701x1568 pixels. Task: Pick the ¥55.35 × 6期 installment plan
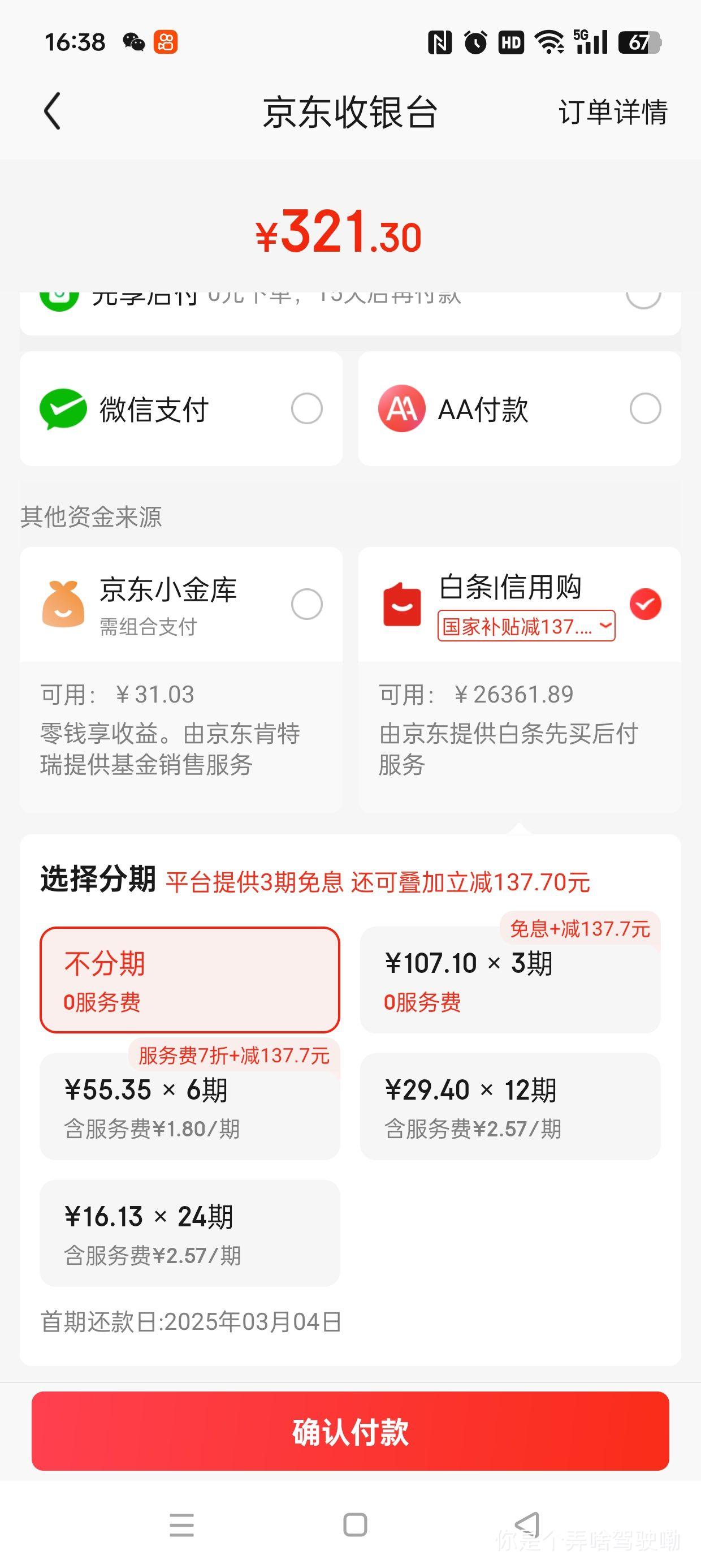click(190, 1106)
